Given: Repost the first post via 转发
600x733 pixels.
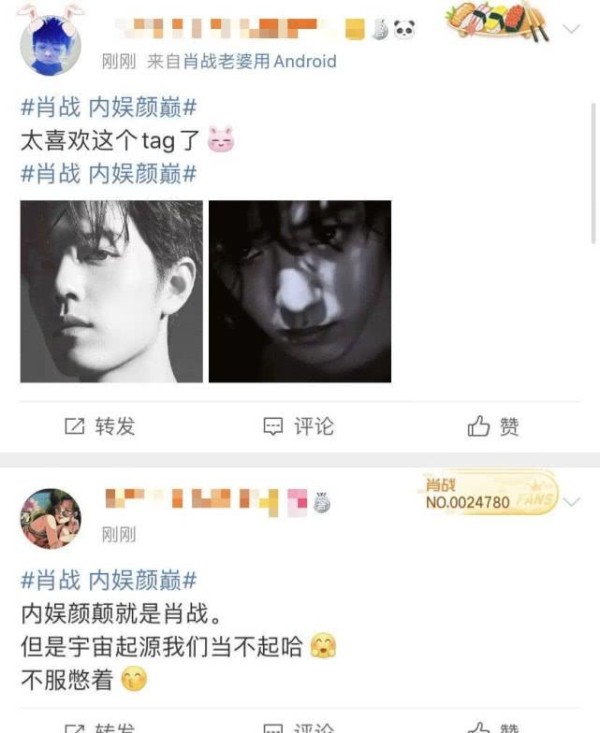Looking at the screenshot, I should (x=100, y=427).
